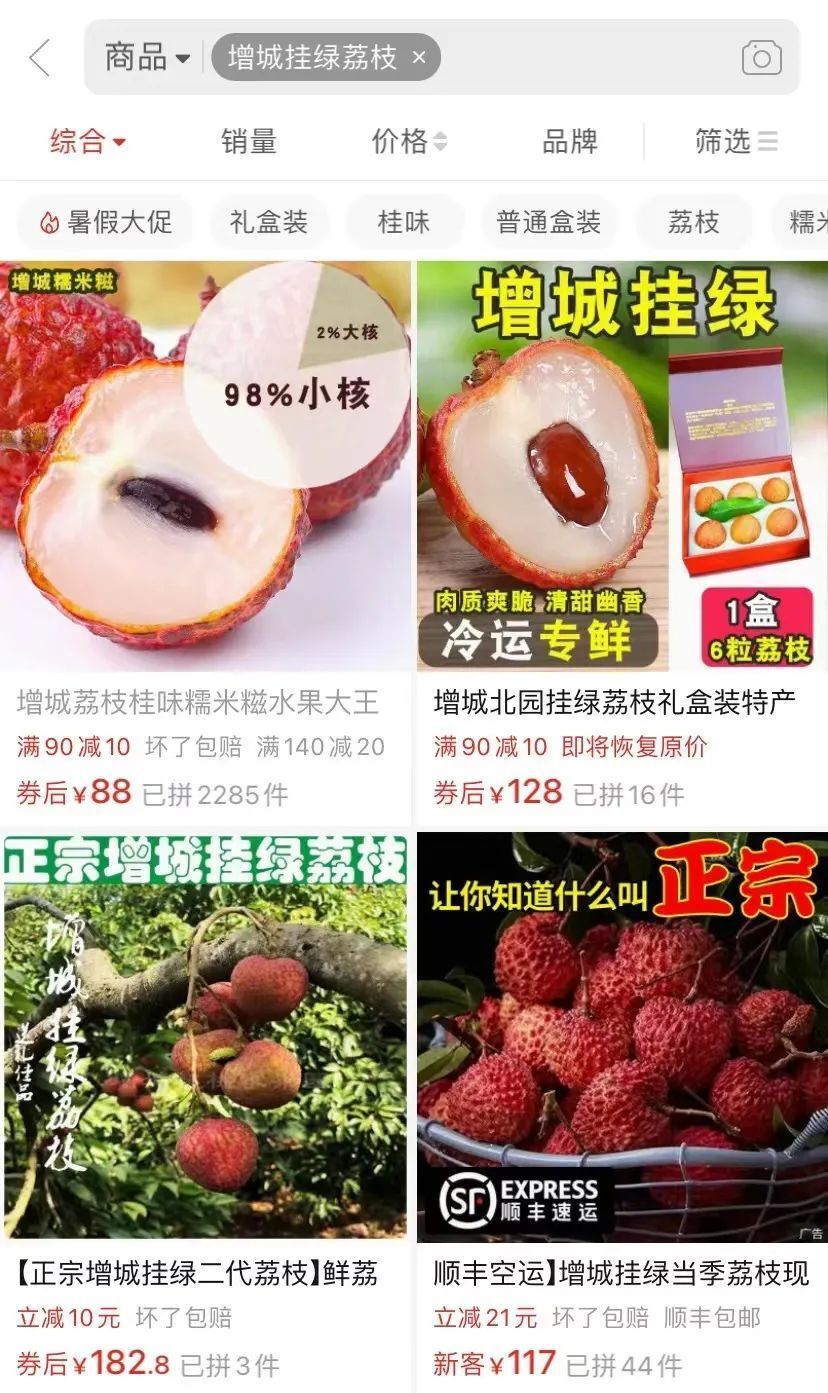Filter by 礼盒装 chip
Screen dimensions: 828x1393
tap(269, 222)
